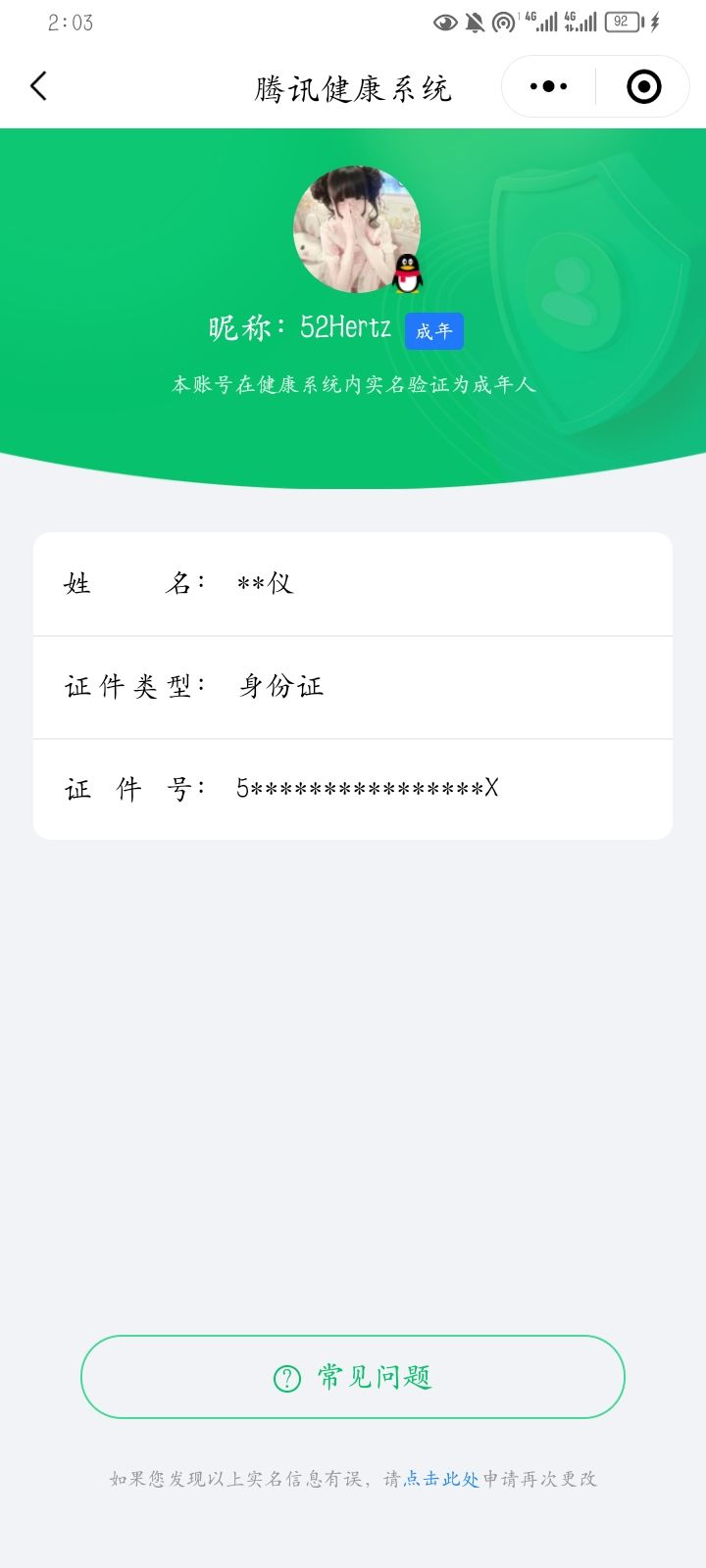Open the three-dot mini program menu

click(x=548, y=87)
